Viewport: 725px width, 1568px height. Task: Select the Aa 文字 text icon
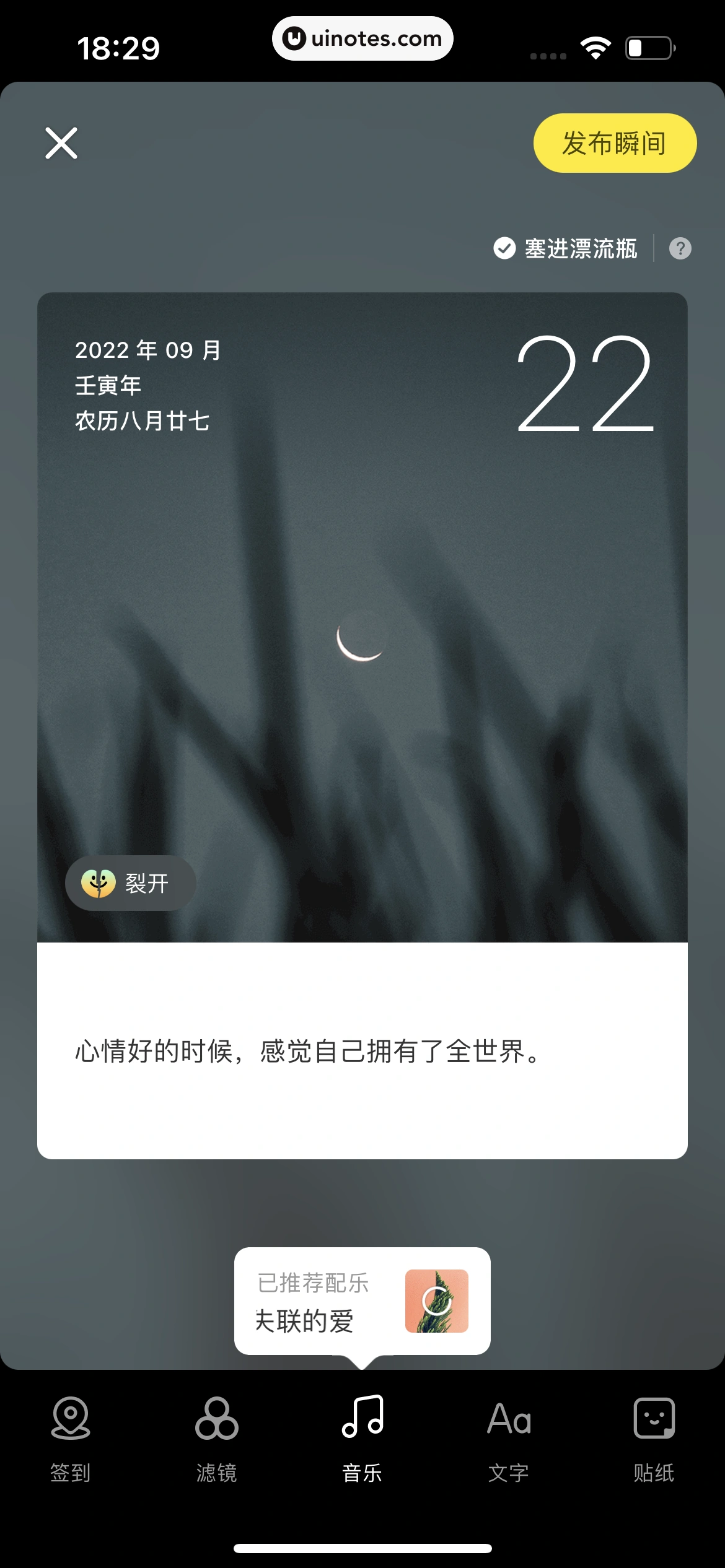507,1418
